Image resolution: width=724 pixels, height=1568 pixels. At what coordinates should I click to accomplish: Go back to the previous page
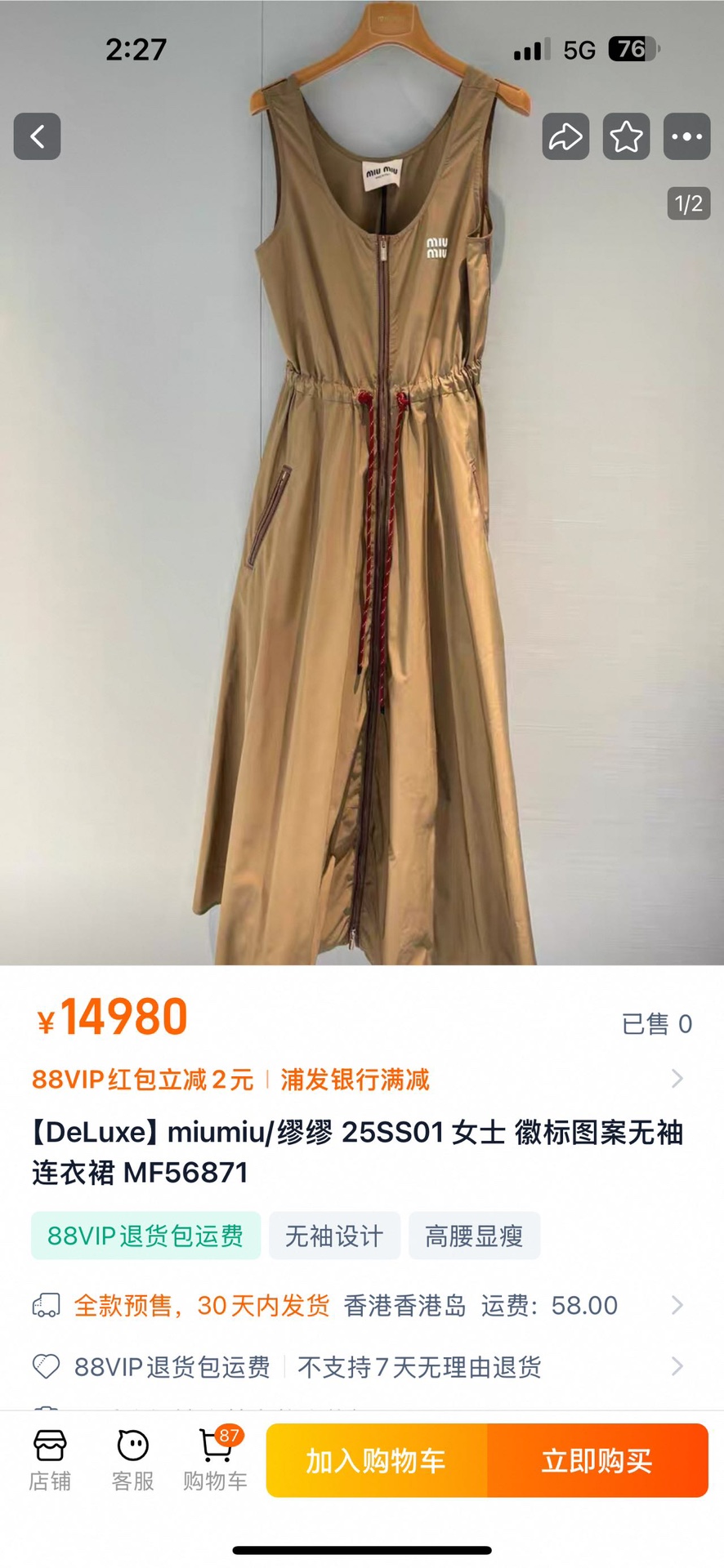(x=38, y=136)
